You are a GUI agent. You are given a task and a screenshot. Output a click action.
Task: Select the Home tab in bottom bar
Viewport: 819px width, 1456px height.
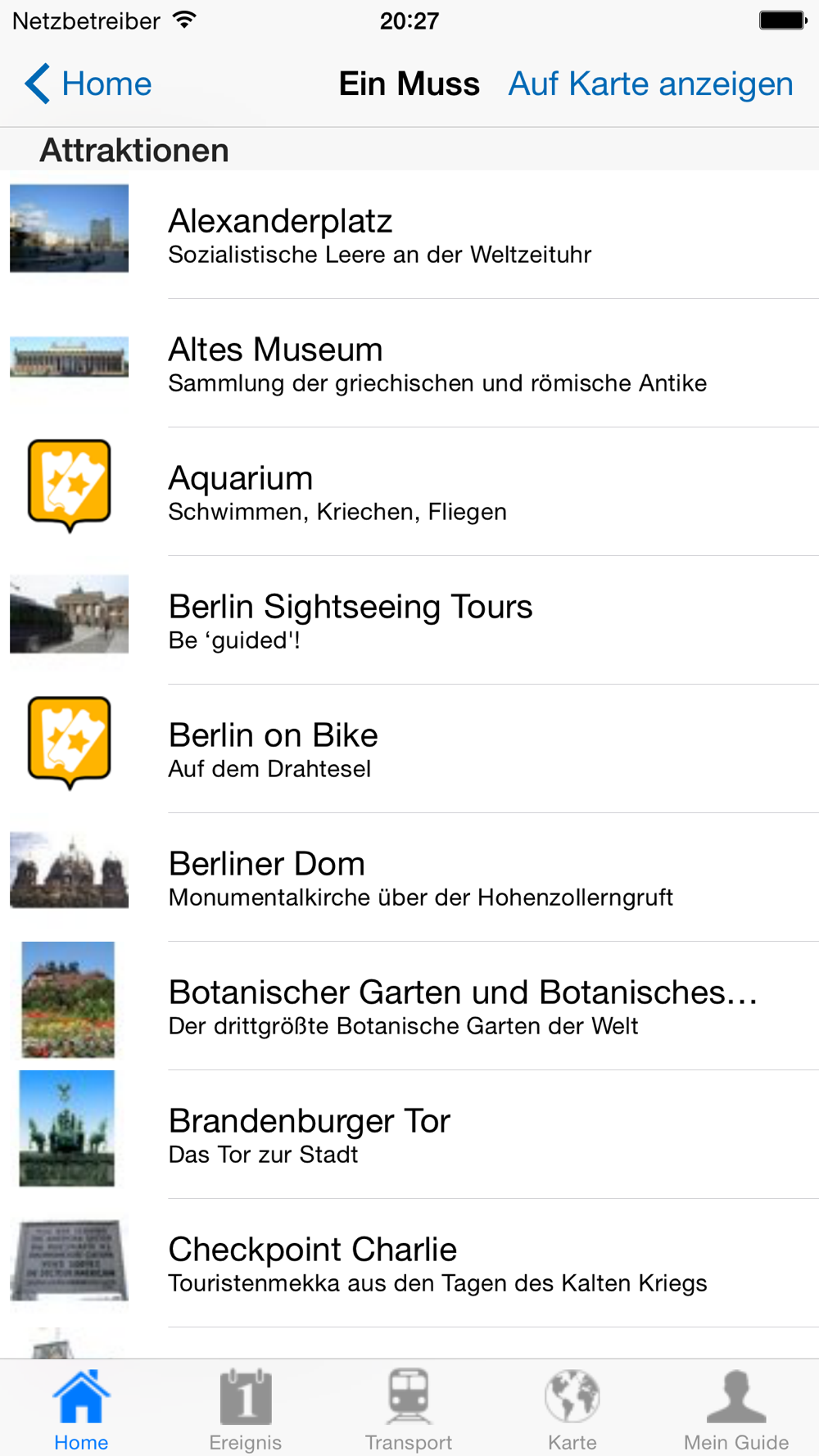(x=81, y=1409)
